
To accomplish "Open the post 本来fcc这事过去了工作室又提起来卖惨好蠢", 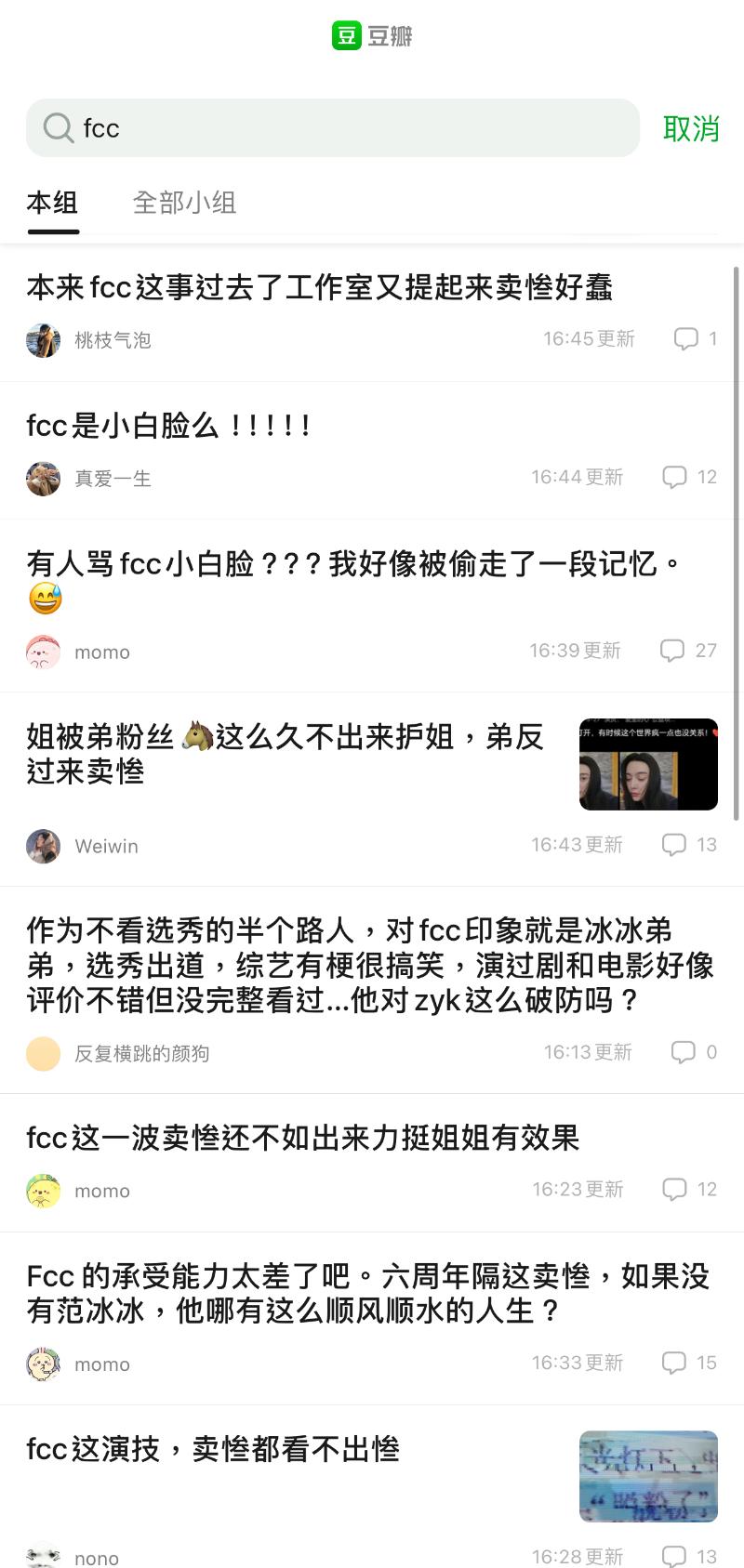I will click(319, 288).
